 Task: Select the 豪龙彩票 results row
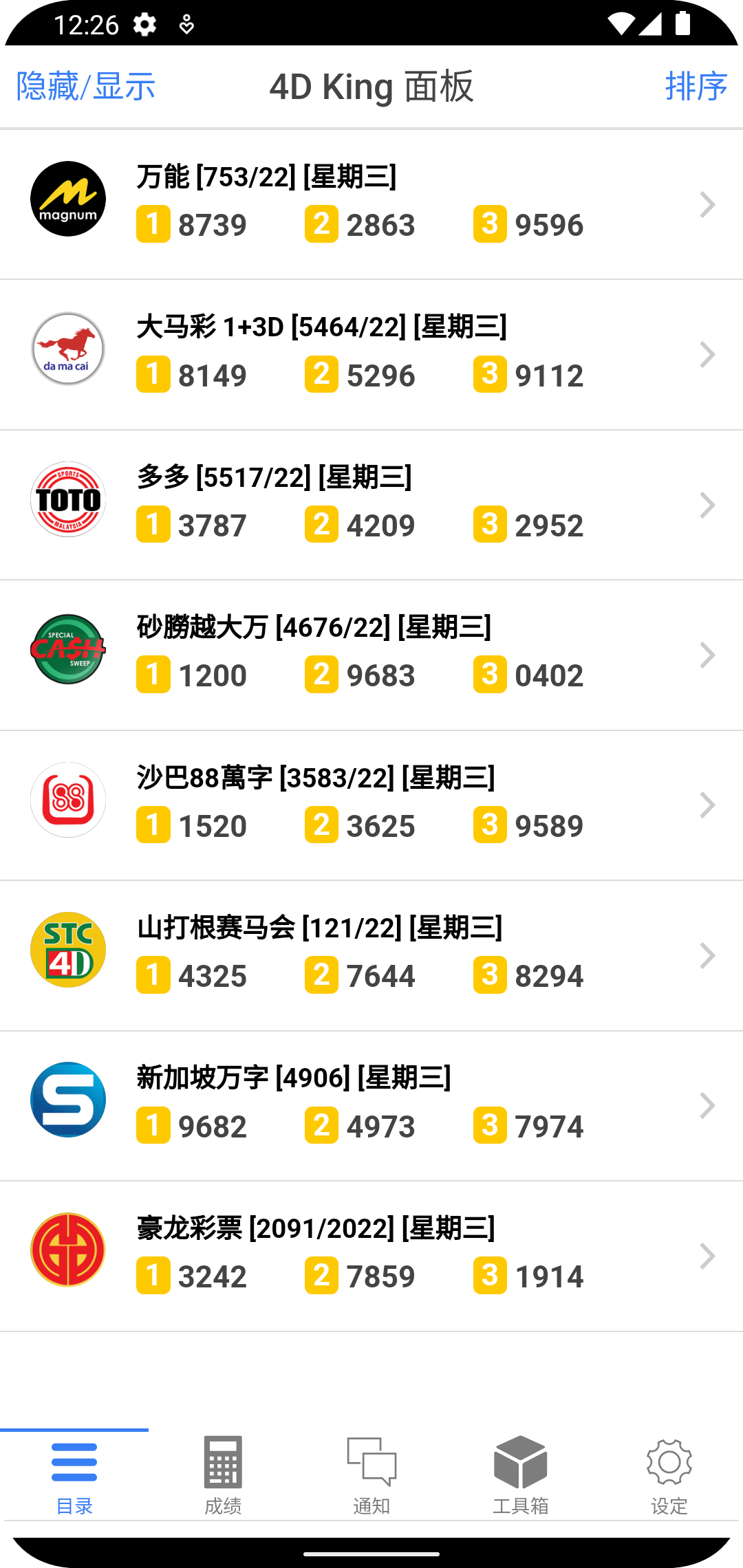click(371, 1256)
